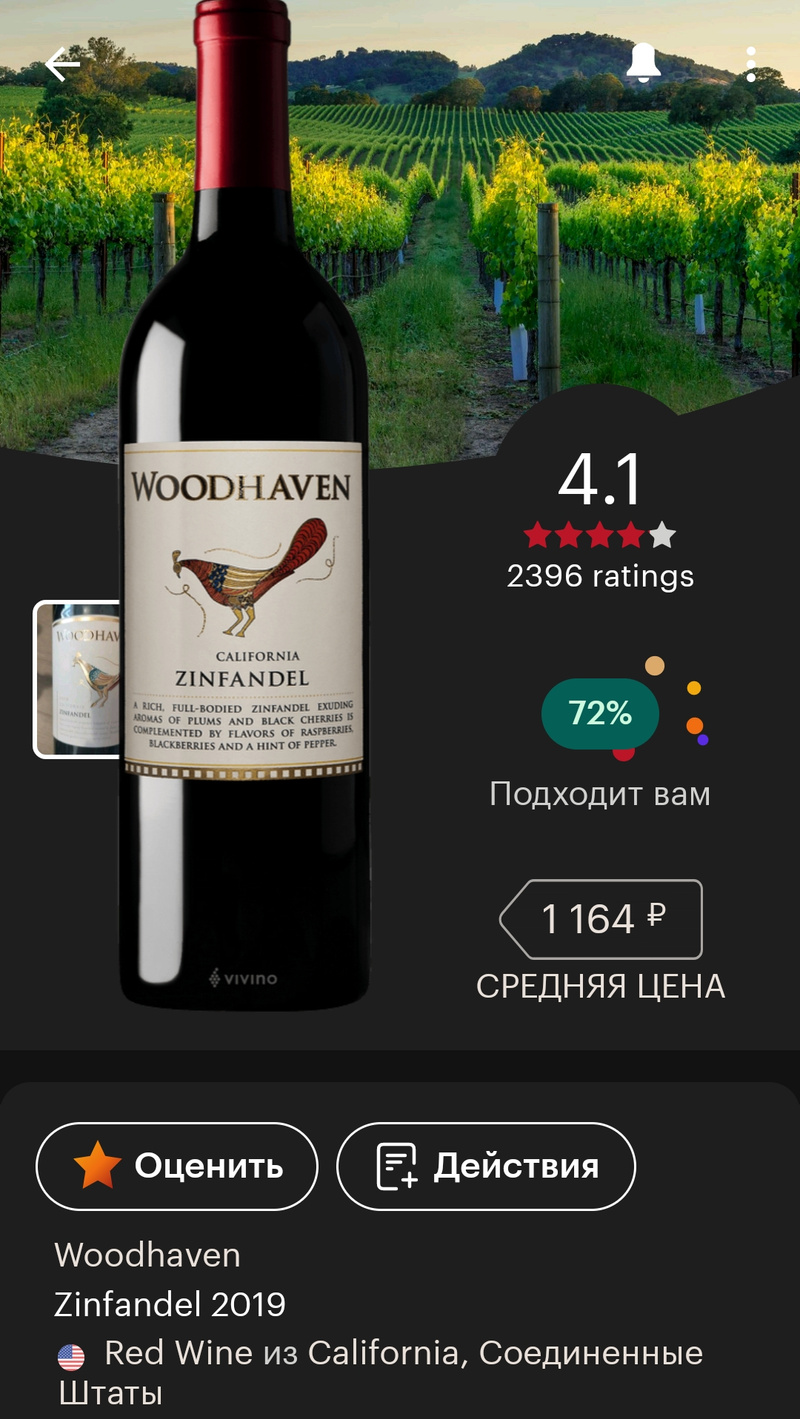The height and width of the screenshot is (1419, 800).
Task: Open the three-dot overflow menu
Action: coord(751,65)
